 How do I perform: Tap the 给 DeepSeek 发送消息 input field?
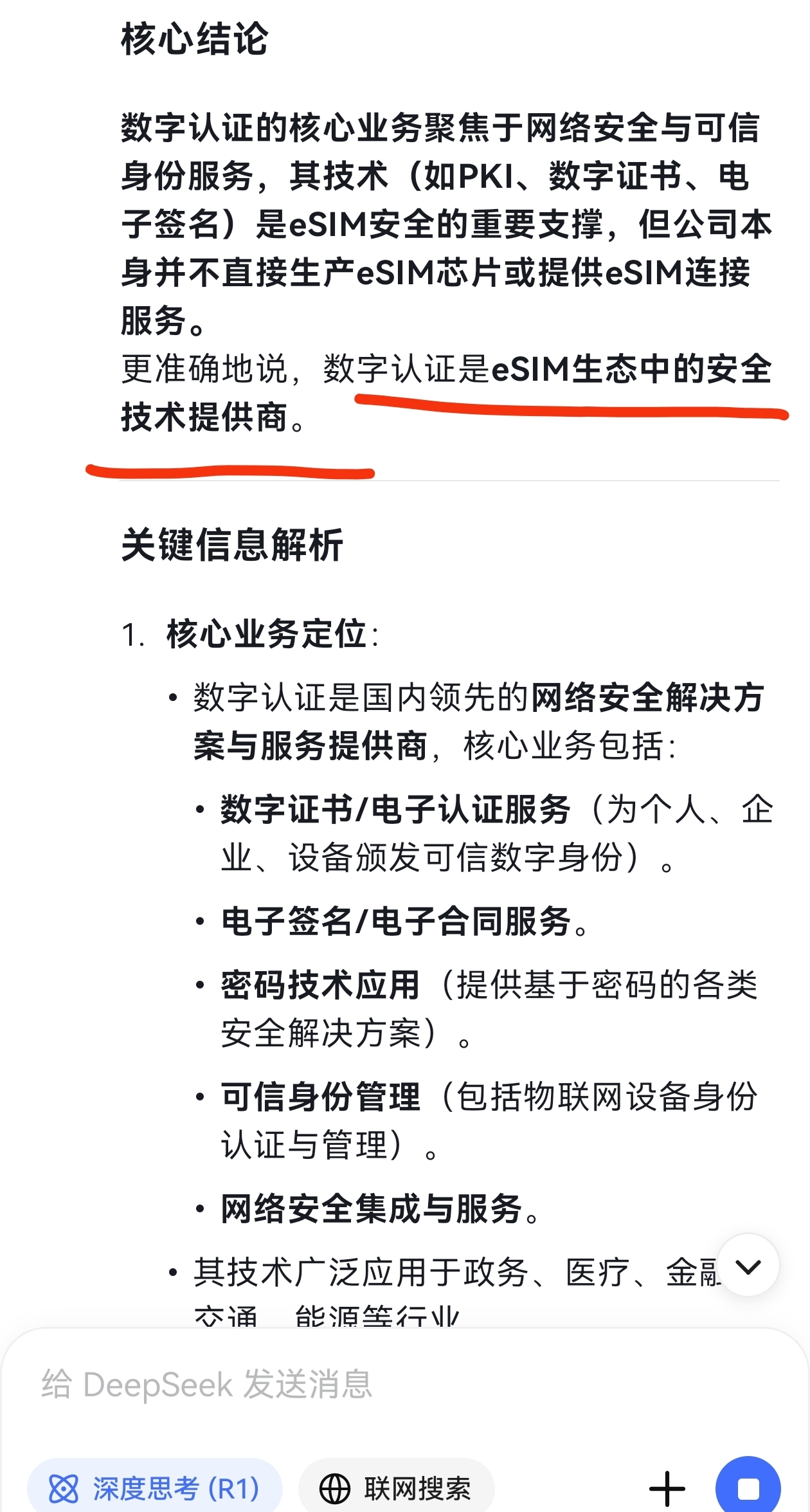pyautogui.click(x=321, y=1384)
